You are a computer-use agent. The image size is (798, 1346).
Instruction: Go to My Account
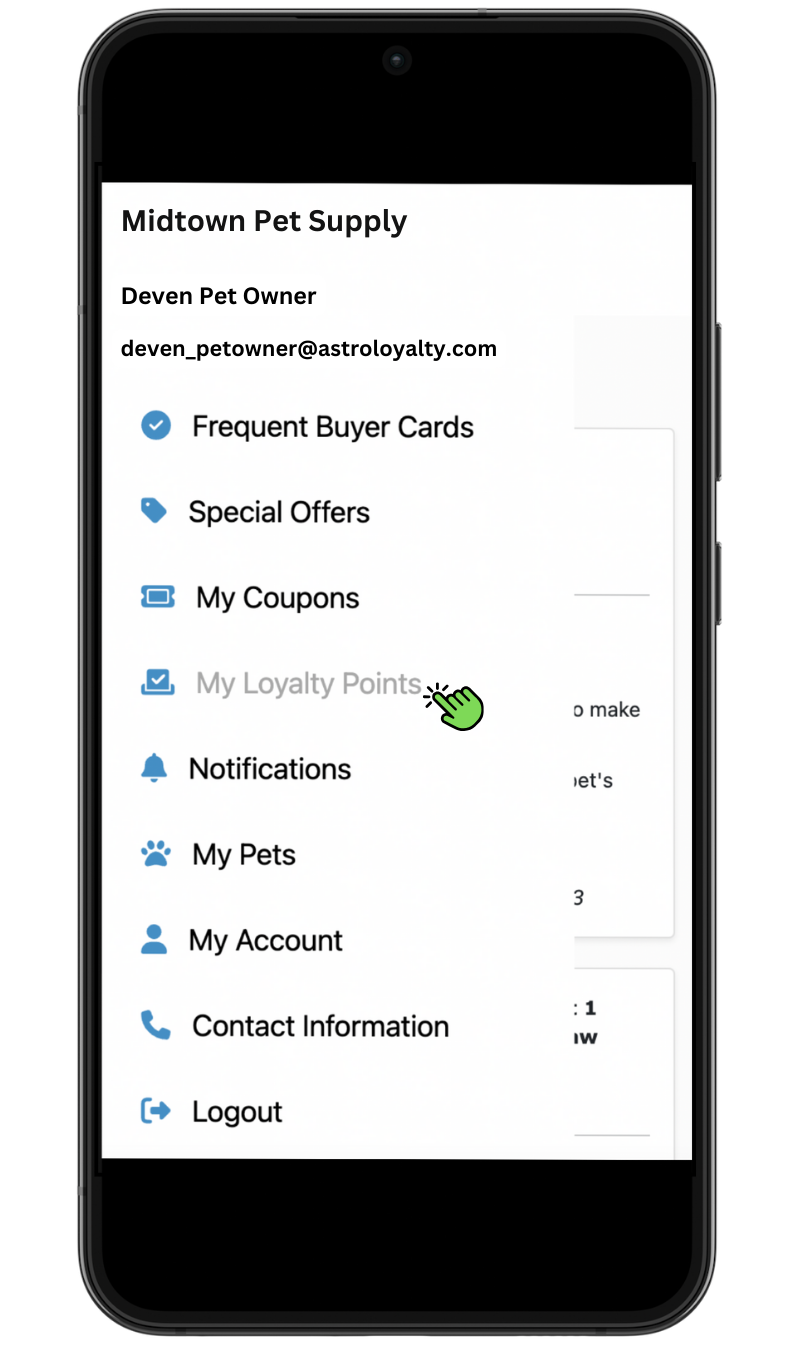tap(265, 941)
